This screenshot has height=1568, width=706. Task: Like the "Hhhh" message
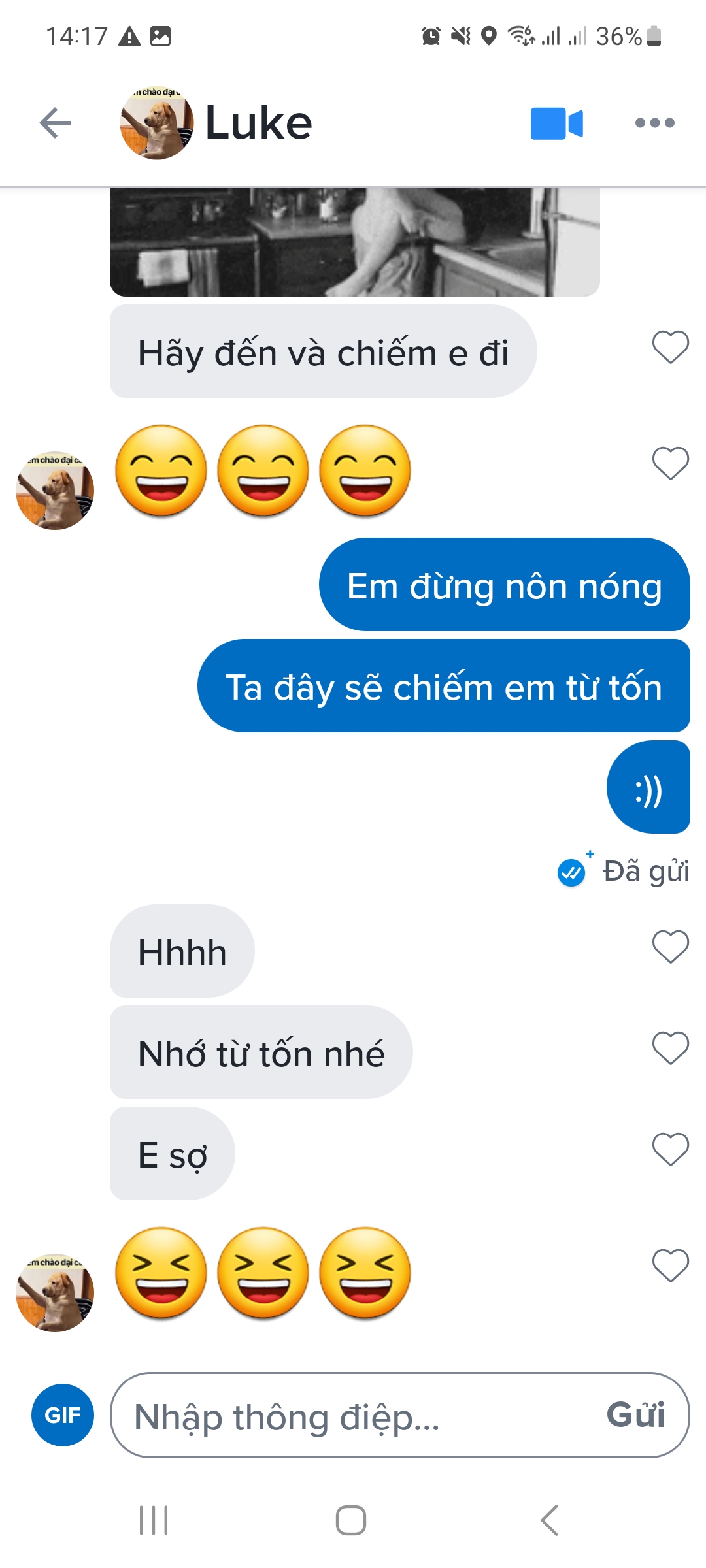point(670,947)
